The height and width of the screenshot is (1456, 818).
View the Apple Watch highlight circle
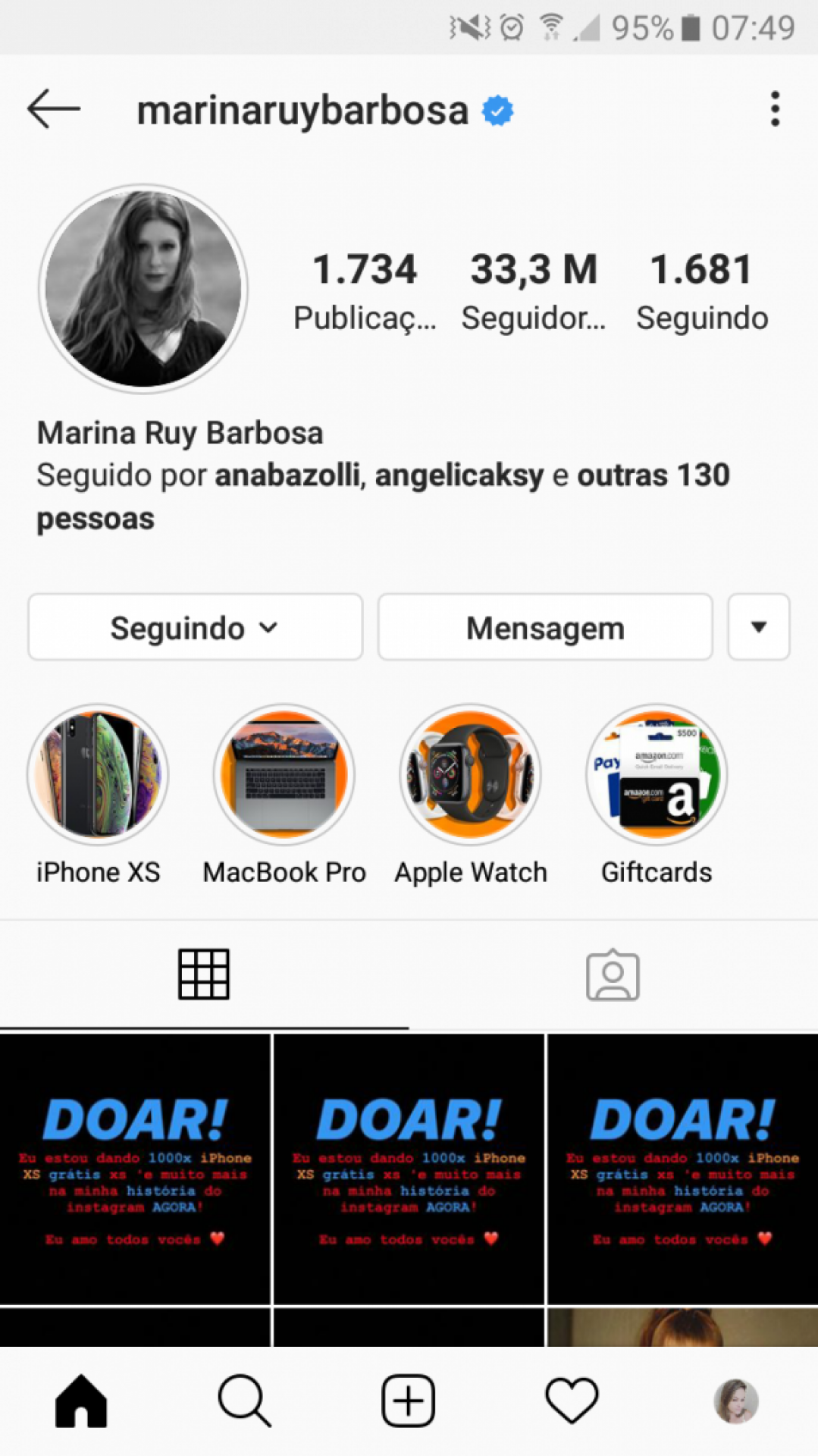(x=470, y=773)
